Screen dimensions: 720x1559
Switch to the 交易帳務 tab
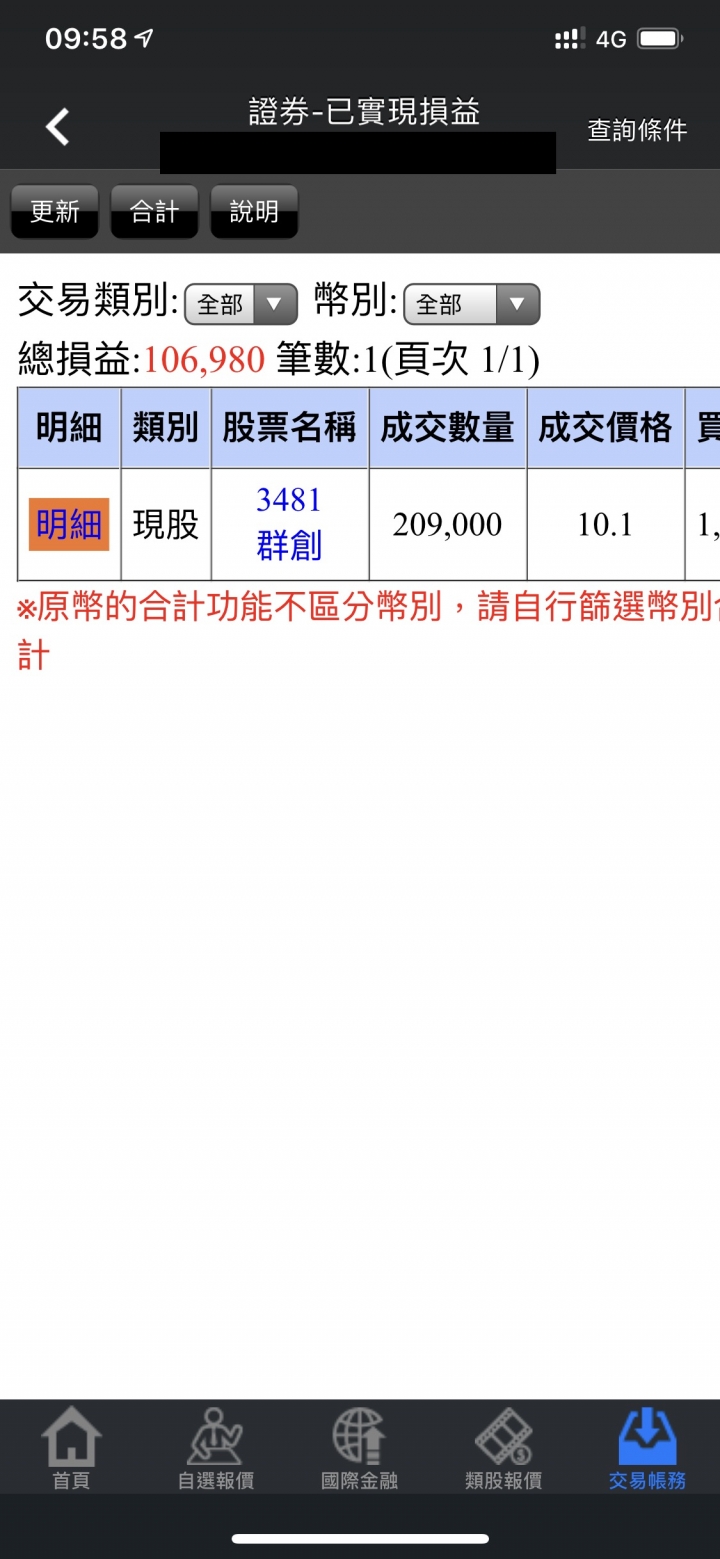[647, 1448]
